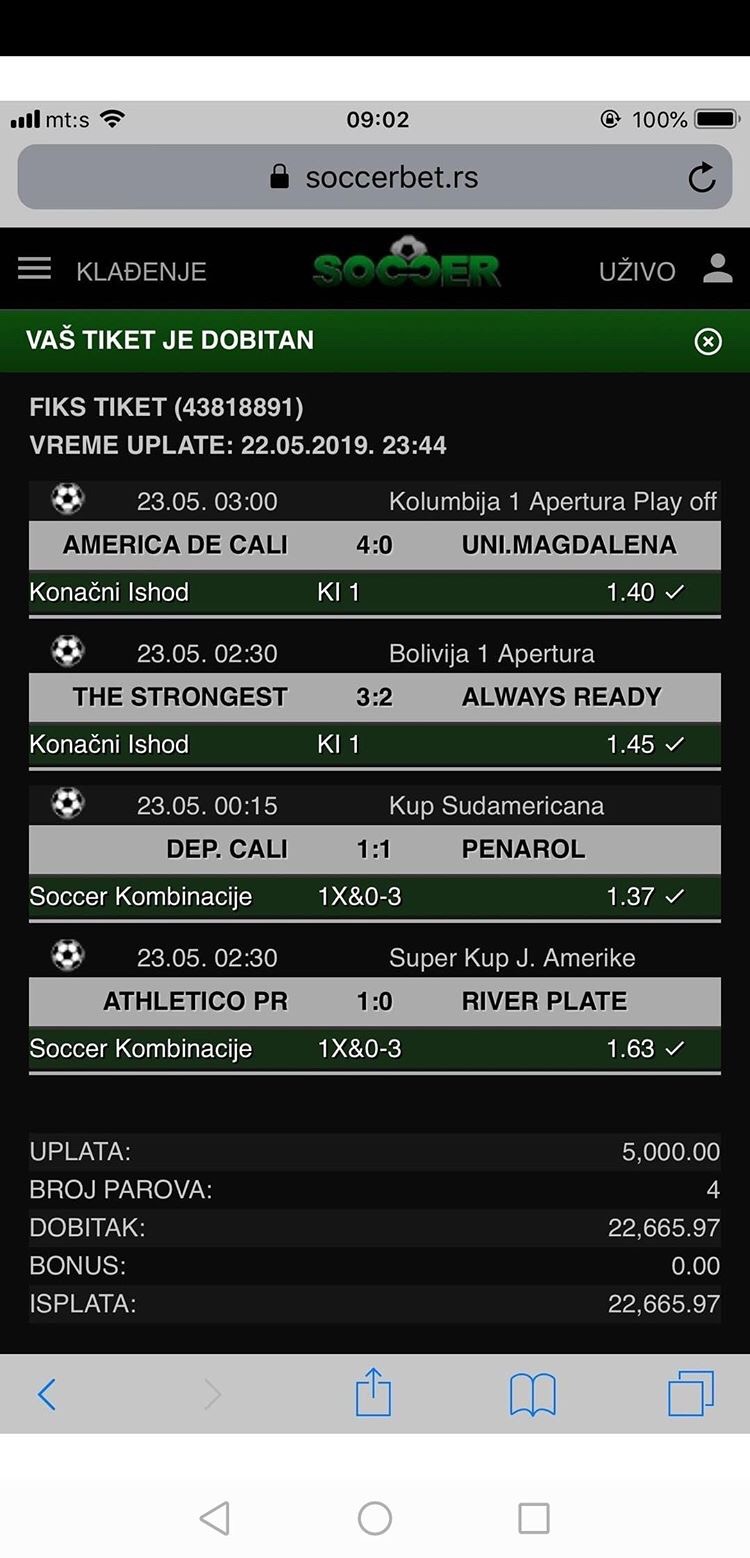The height and width of the screenshot is (1558, 750).
Task: Reload the page
Action: click(x=702, y=178)
